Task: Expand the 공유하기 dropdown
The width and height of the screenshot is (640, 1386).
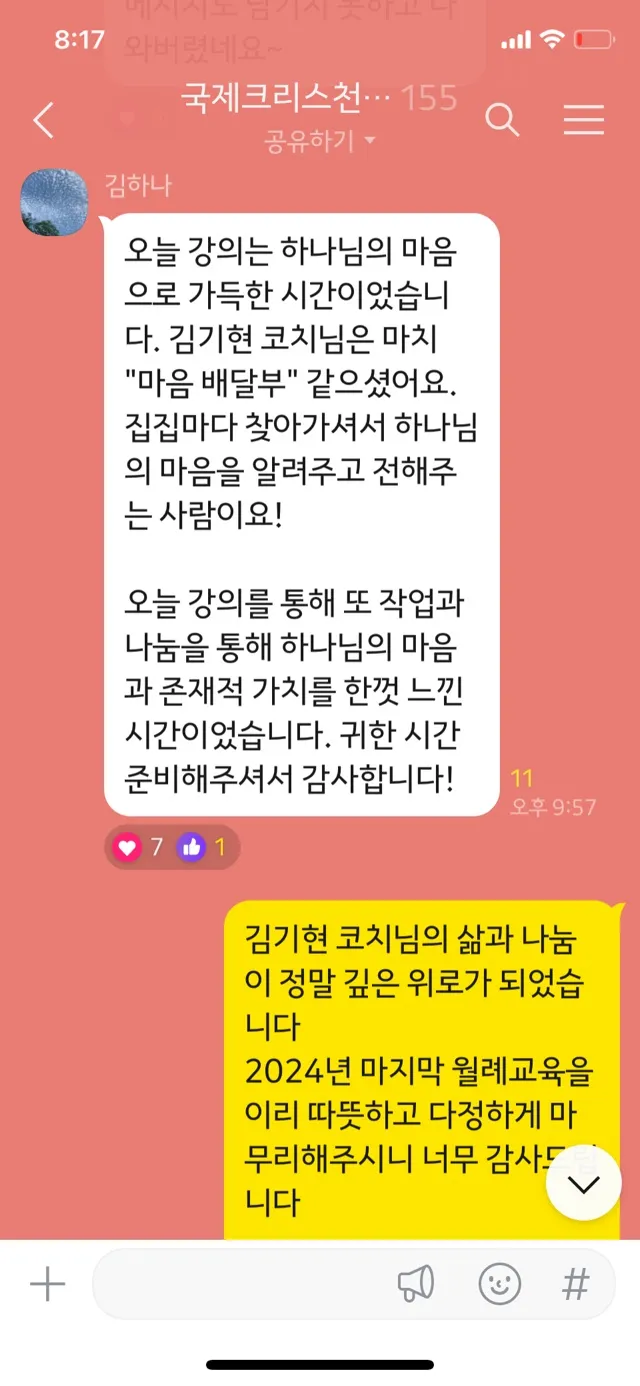Action: pos(319,142)
